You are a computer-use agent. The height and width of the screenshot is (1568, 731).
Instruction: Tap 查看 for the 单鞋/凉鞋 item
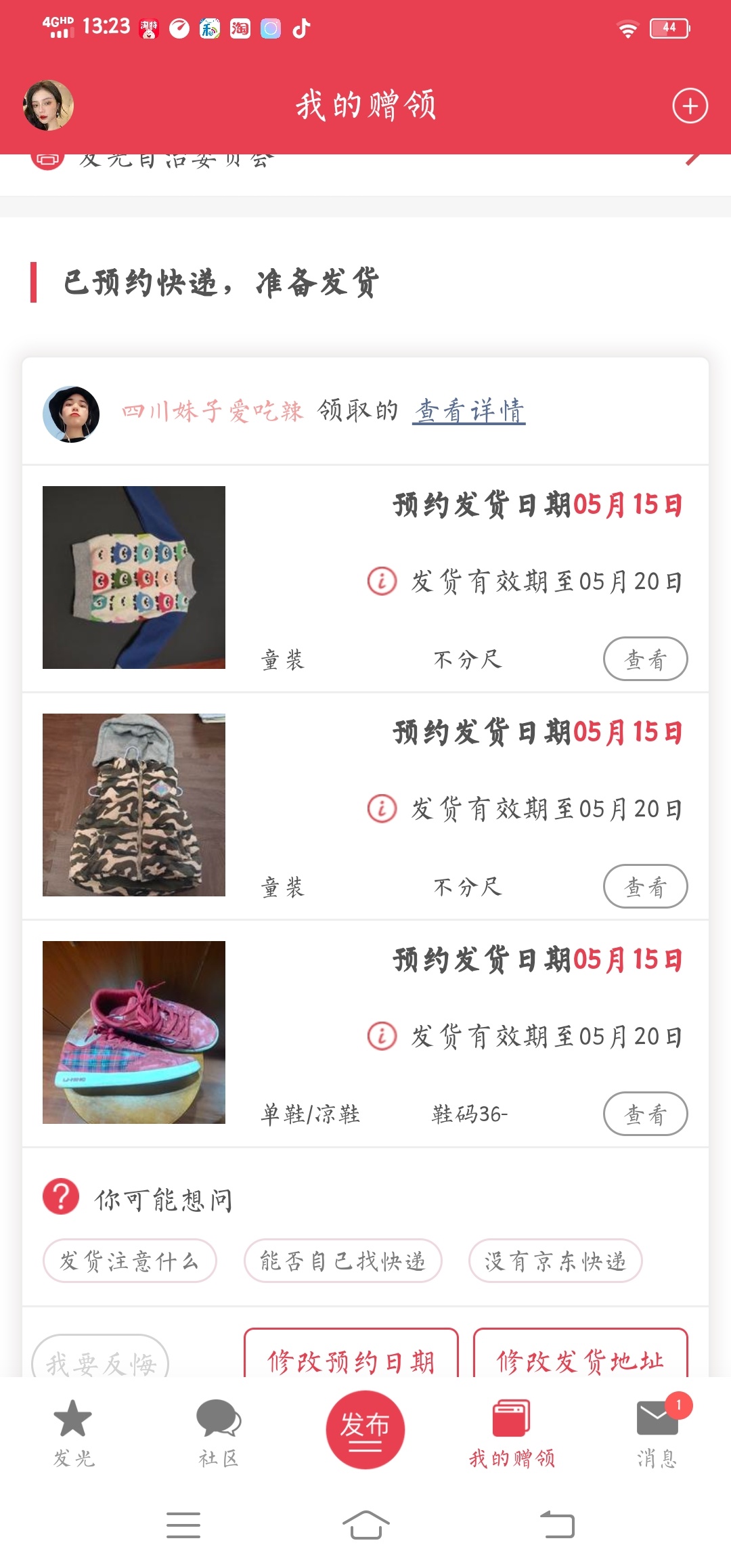(645, 1114)
